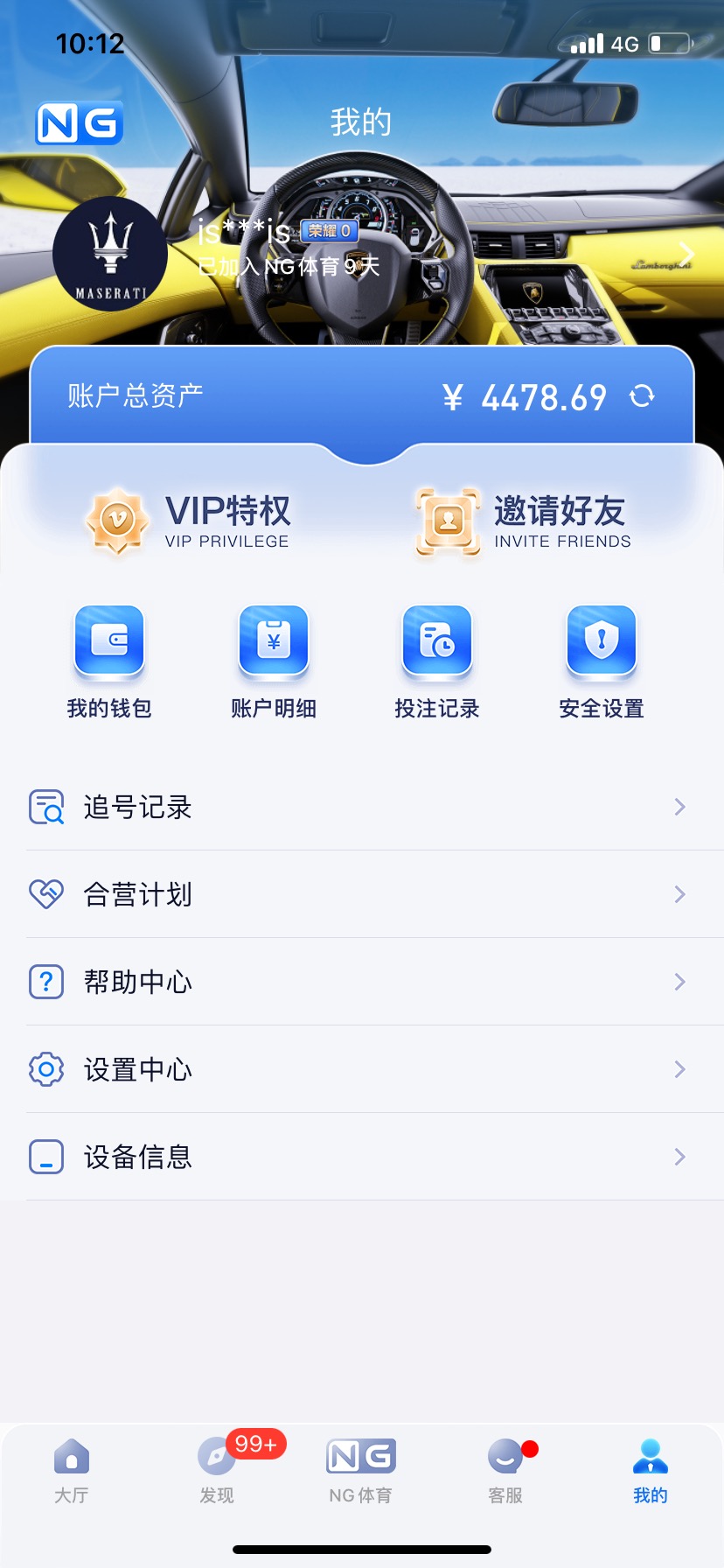View 设备信息

coord(362,1157)
